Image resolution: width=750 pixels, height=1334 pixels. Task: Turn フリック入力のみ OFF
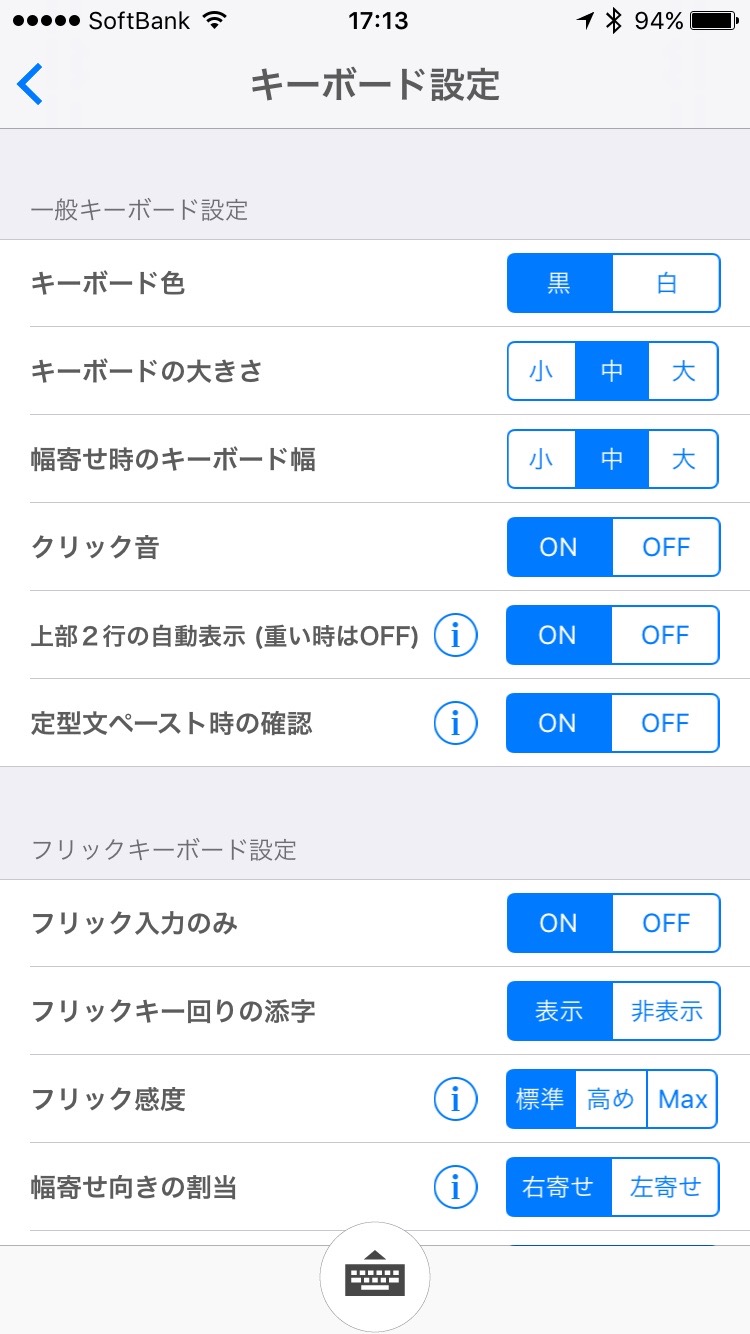tap(666, 923)
